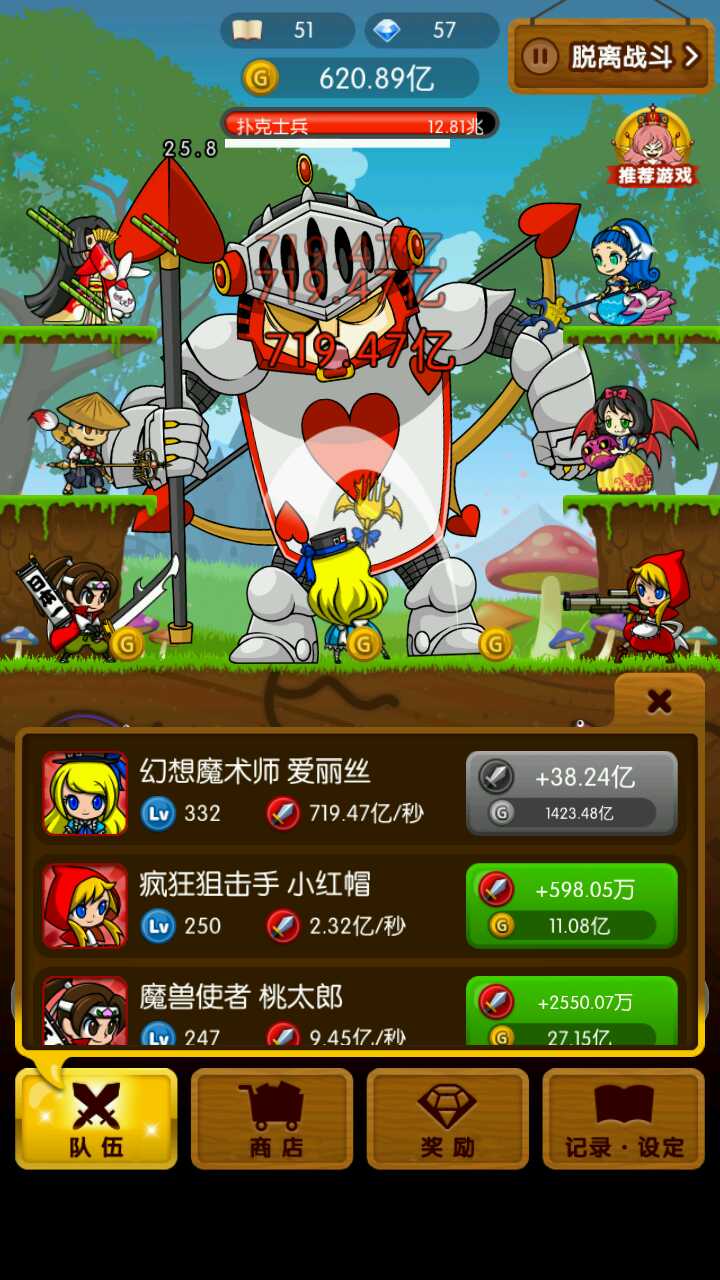Upgrade 爱丽丝 for 1423.48亿 gold

572,794
